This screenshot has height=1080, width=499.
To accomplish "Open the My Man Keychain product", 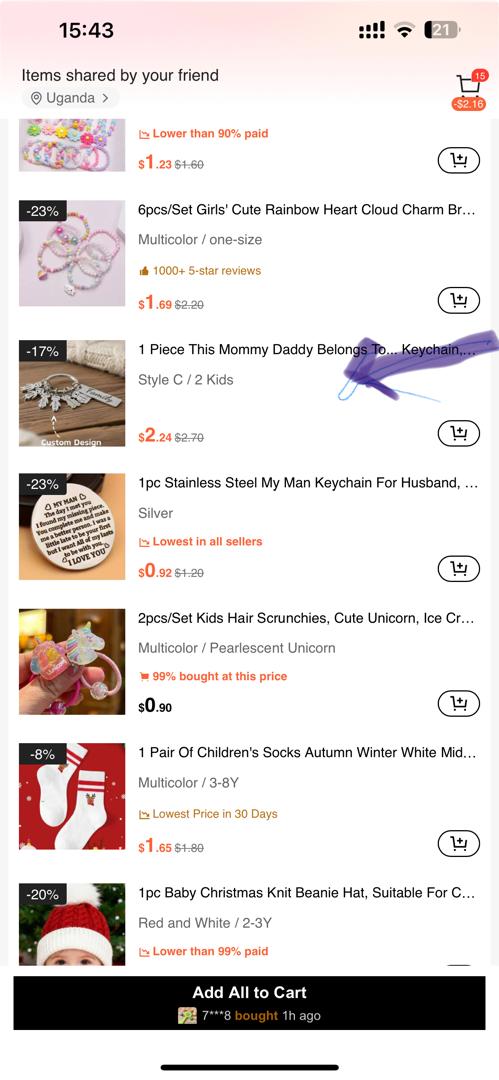I will coord(307,483).
